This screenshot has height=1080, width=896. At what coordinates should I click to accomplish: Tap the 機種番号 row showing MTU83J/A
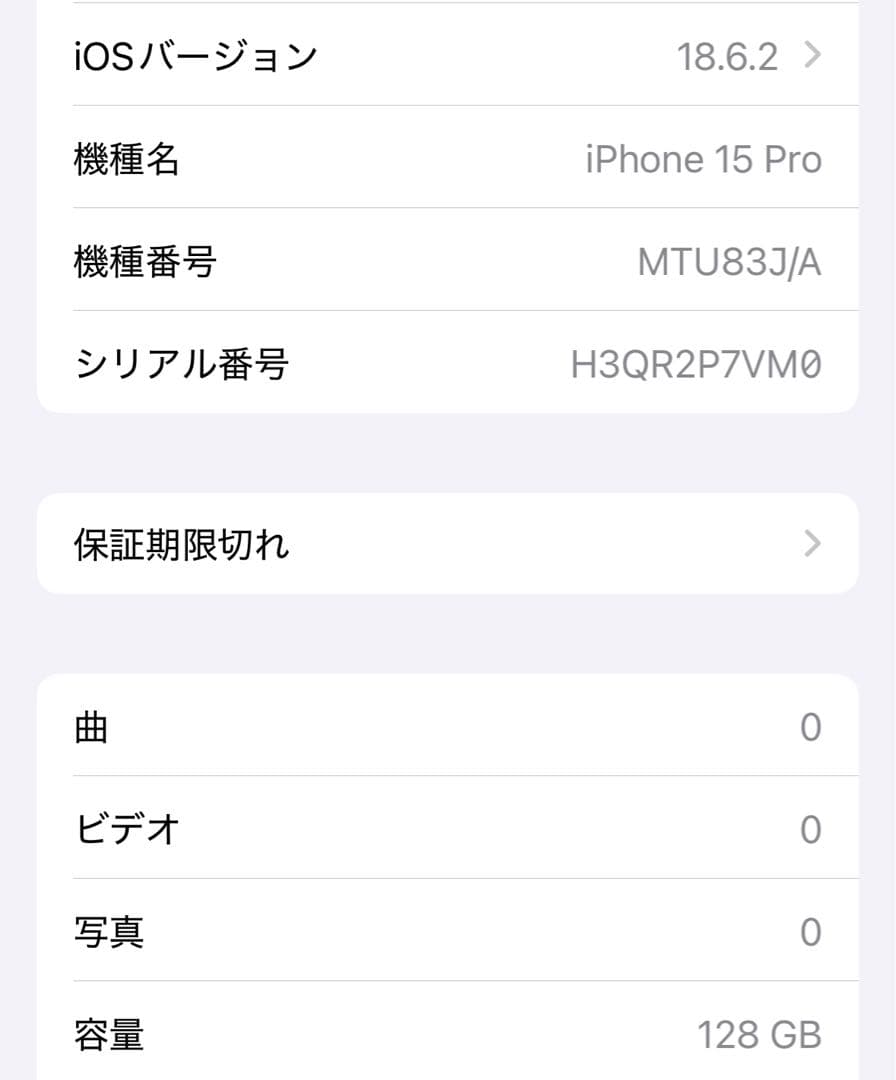(447, 262)
